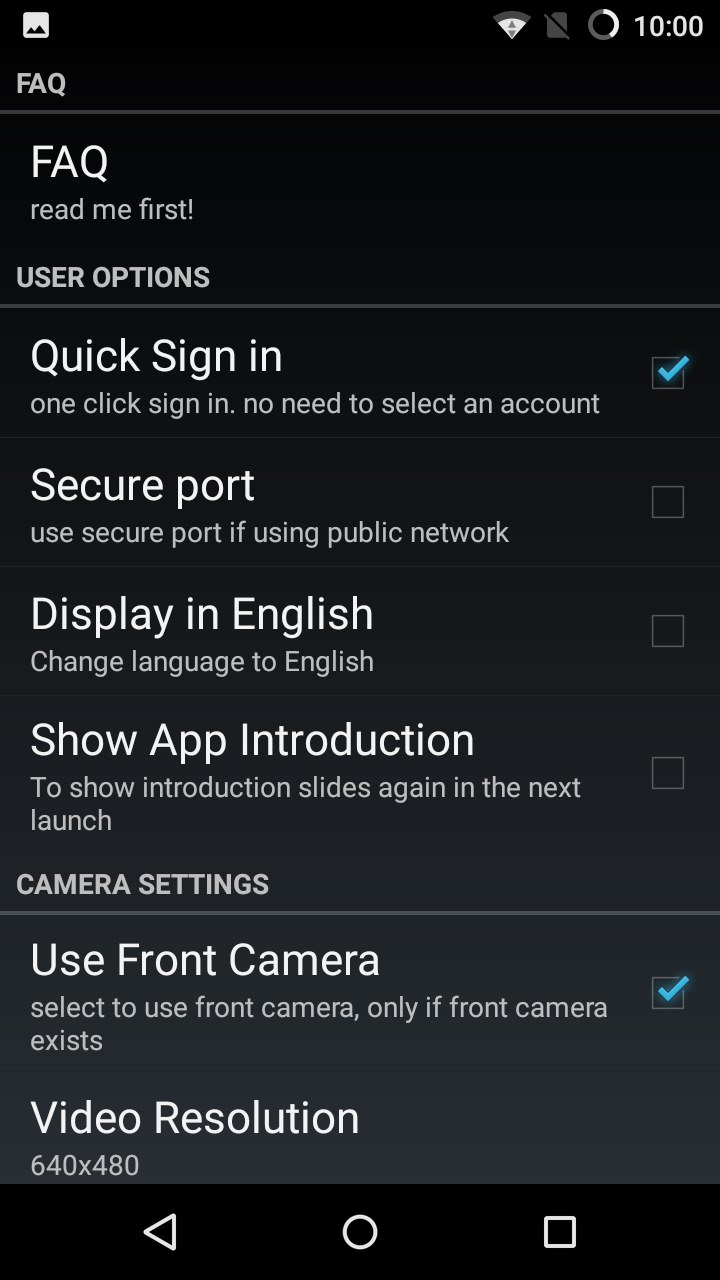Viewport: 720px width, 1280px height.
Task: Enable Show App Introduction
Action: 668,773
